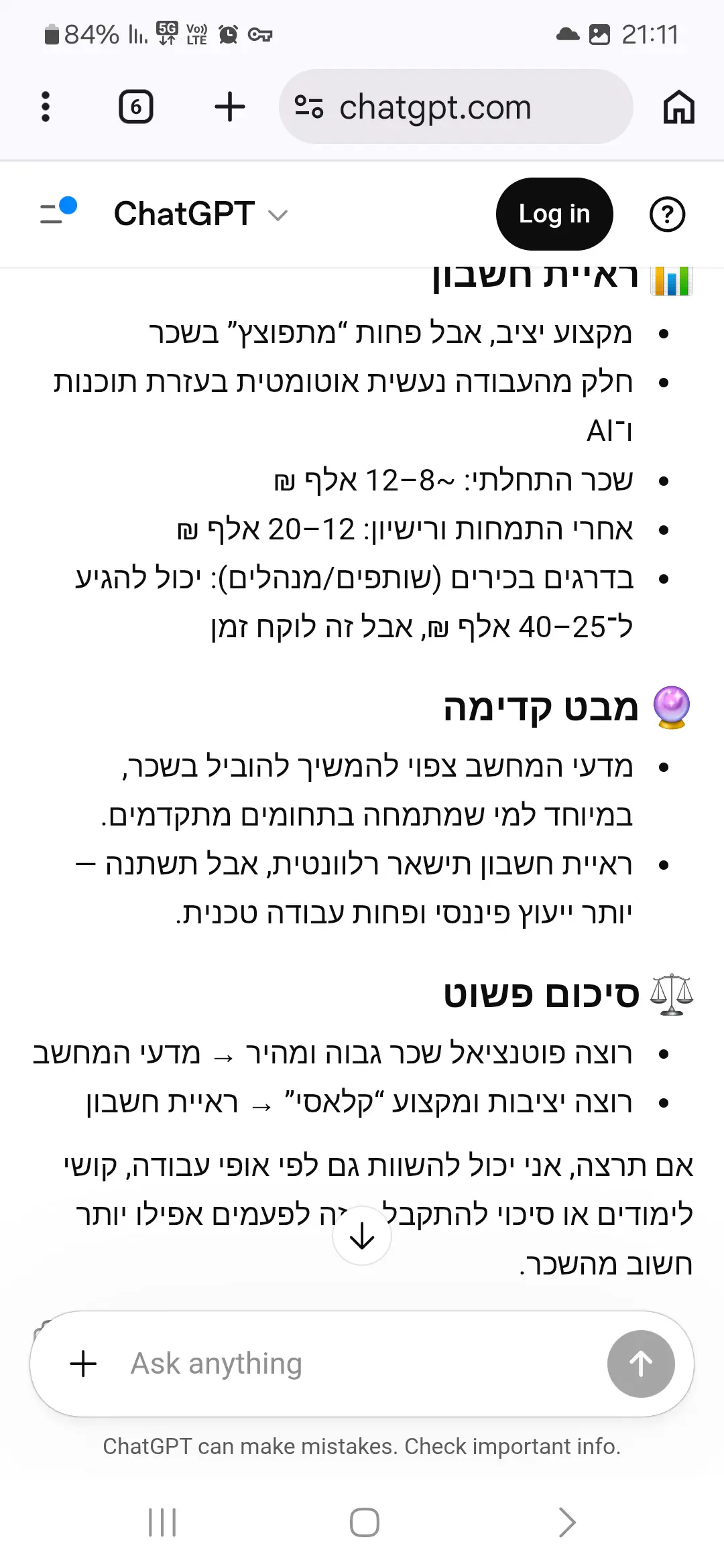Image resolution: width=724 pixels, height=1568 pixels.
Task: Open recent apps from the navigation bar
Action: (162, 1522)
